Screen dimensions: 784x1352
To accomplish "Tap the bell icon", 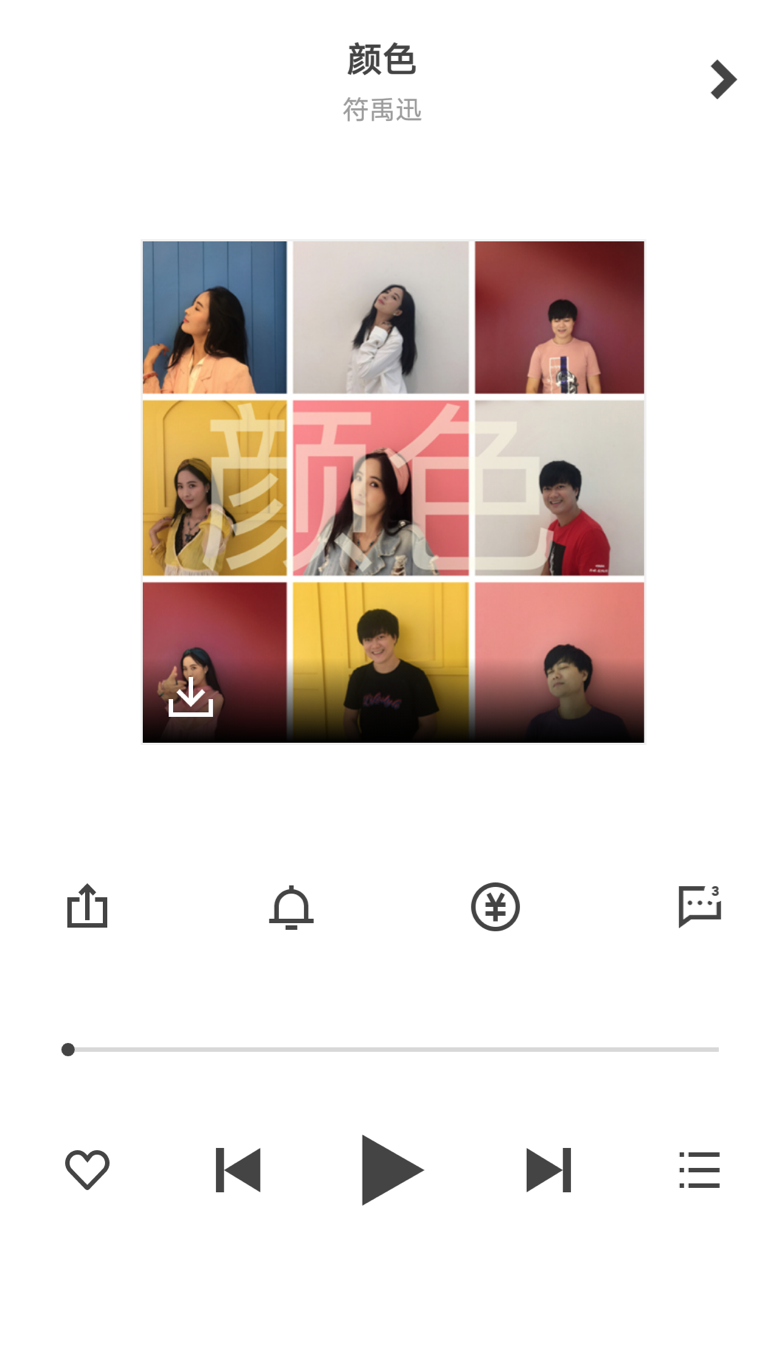I will click(291, 907).
